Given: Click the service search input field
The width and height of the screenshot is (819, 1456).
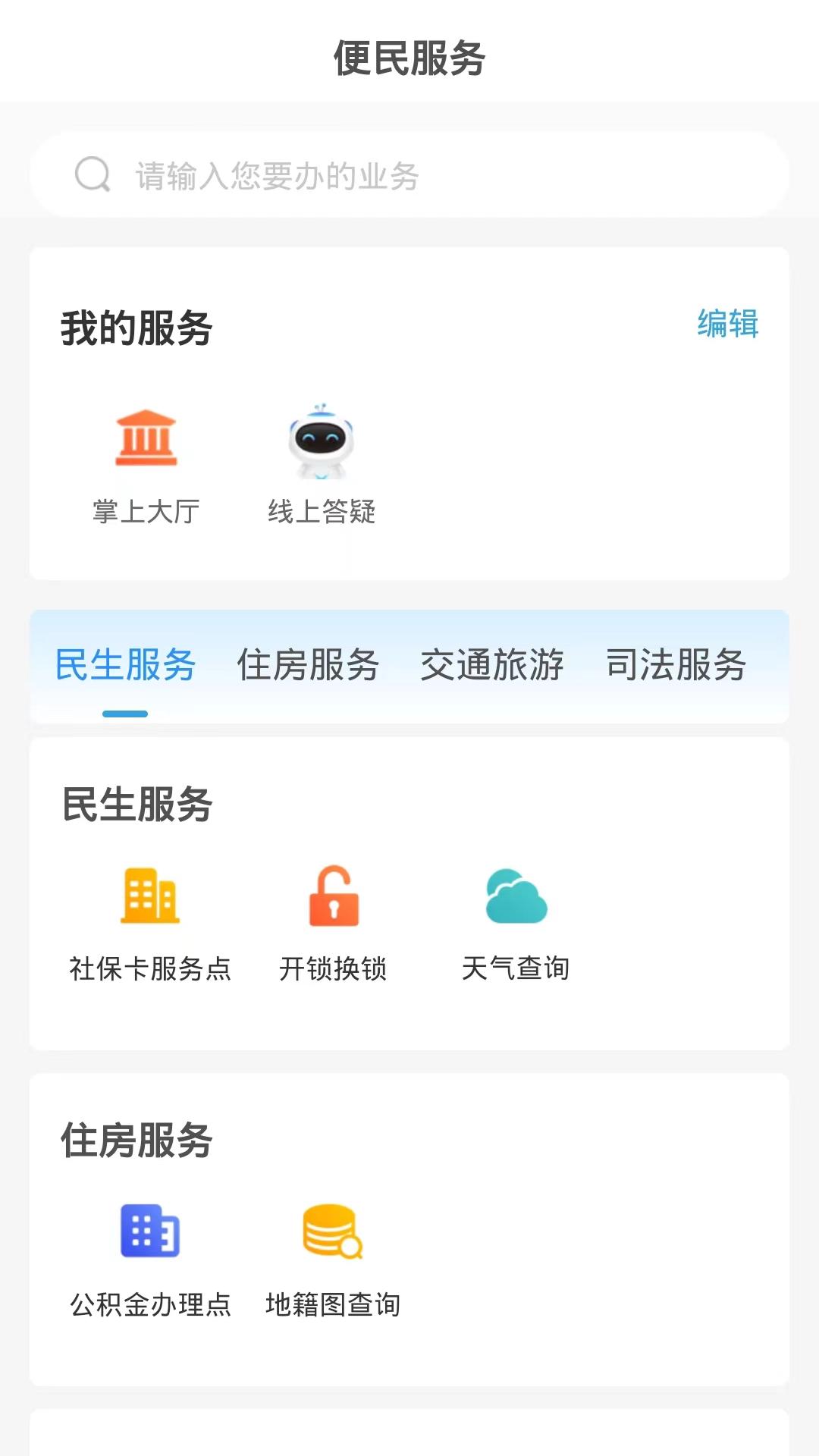Looking at the screenshot, I should click(x=409, y=174).
